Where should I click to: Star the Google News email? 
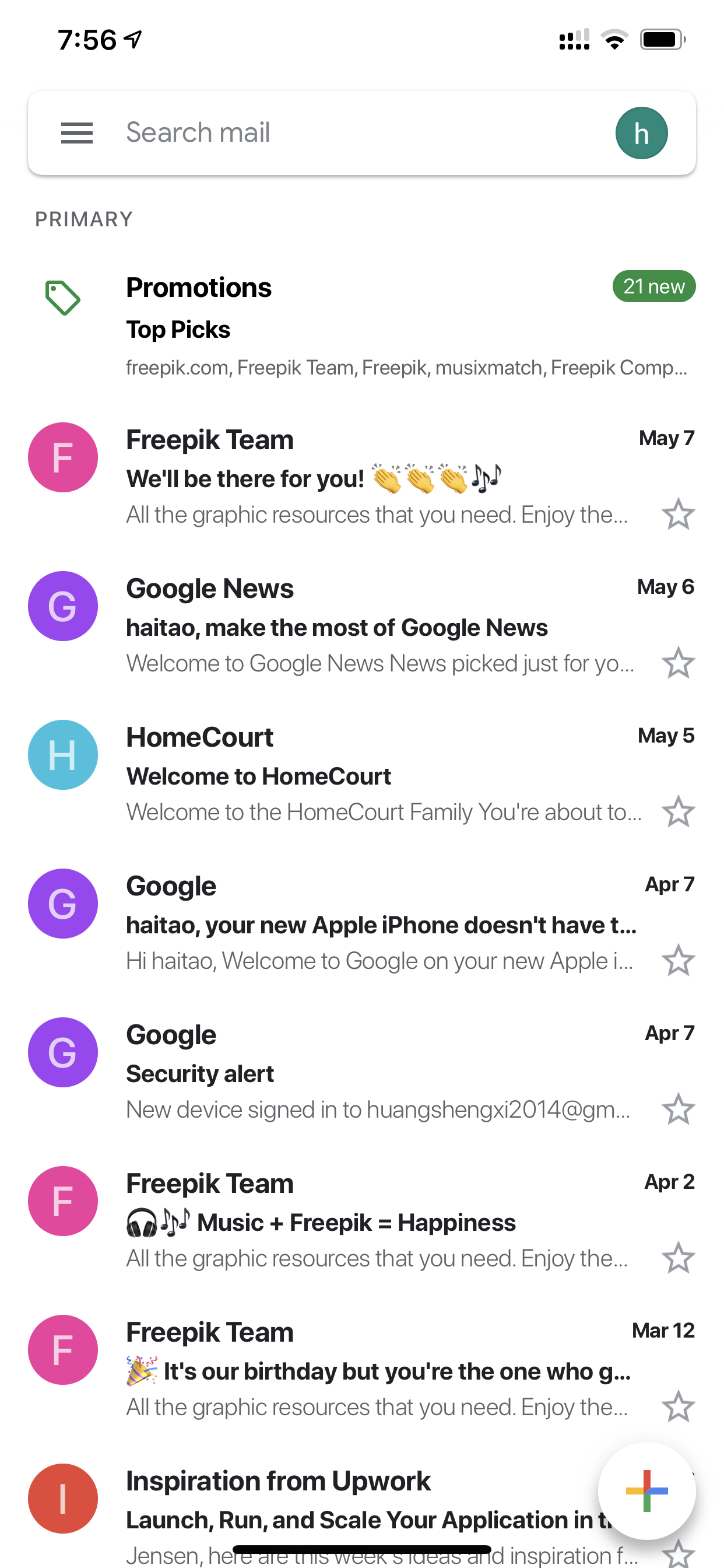678,663
